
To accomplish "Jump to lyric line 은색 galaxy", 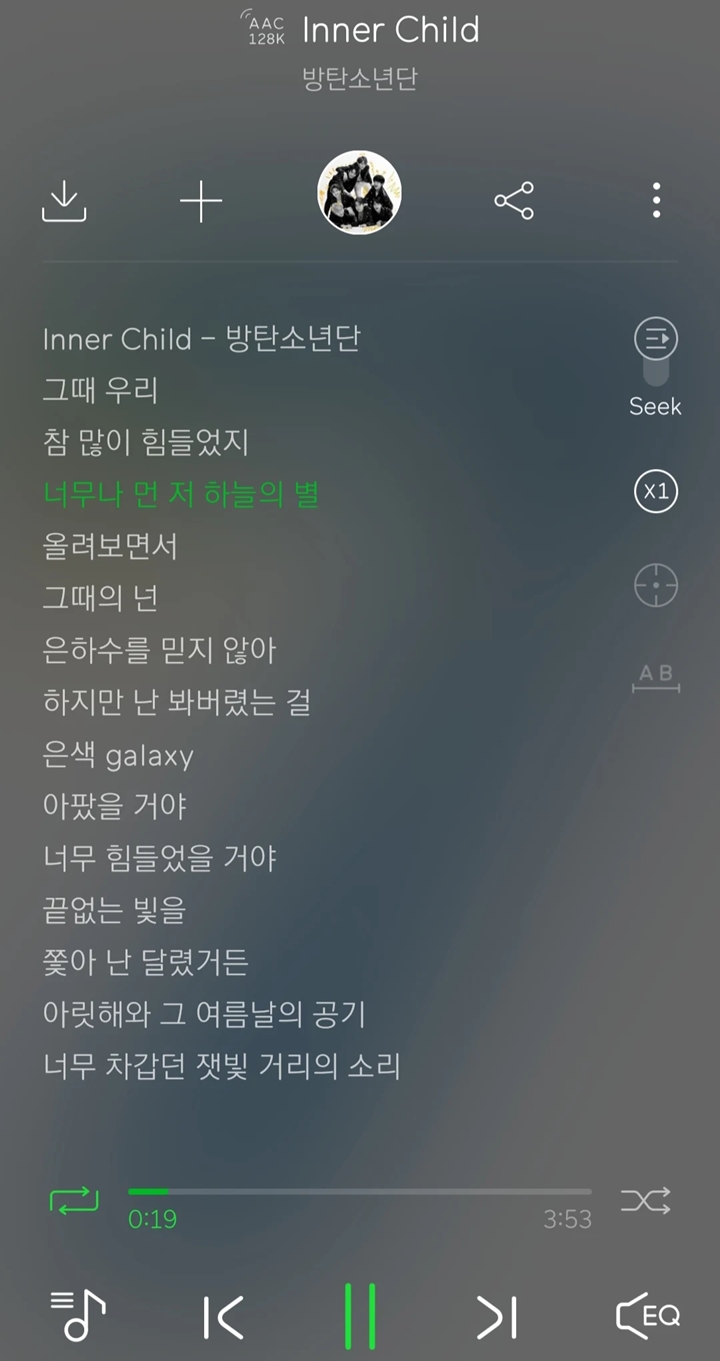I will (118, 755).
